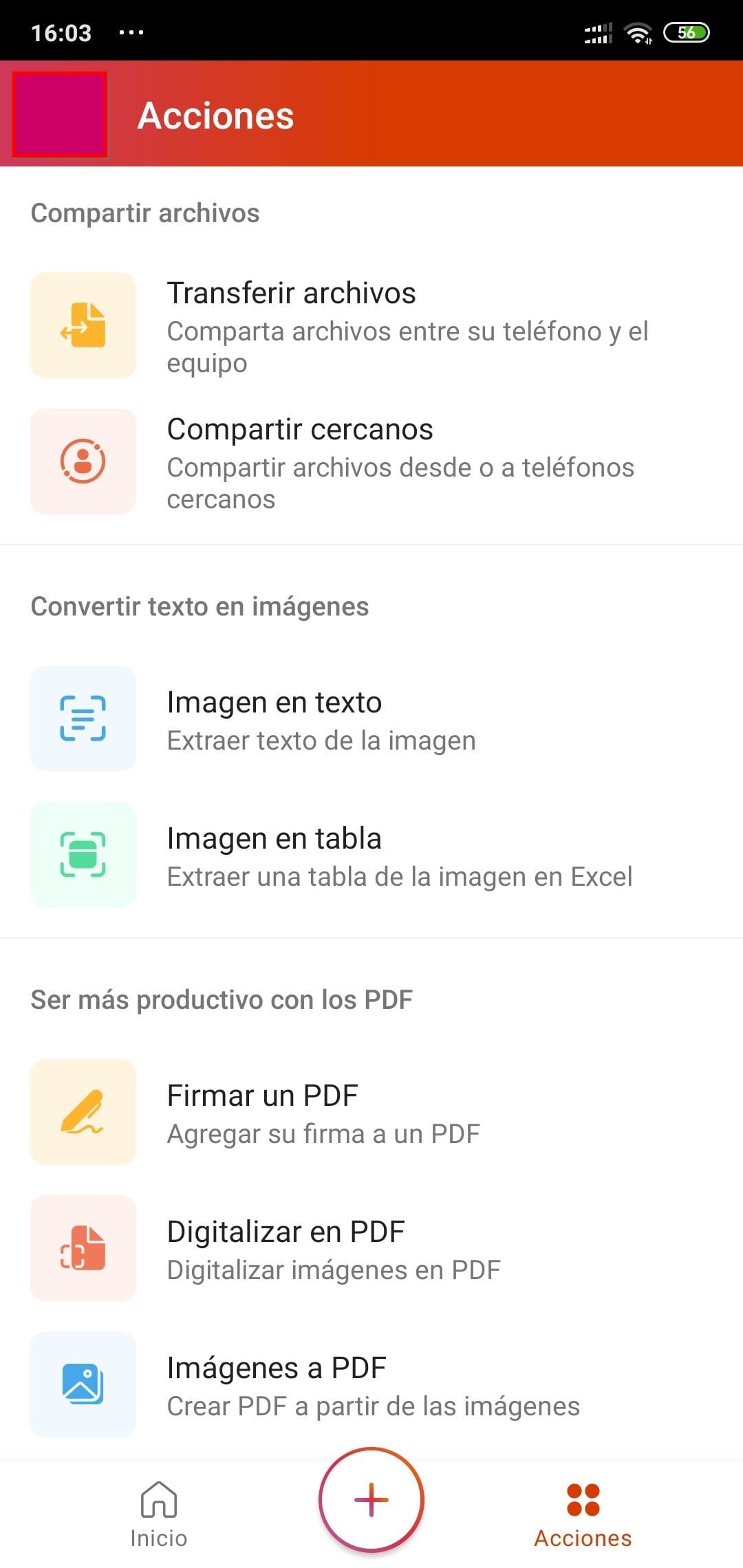Image resolution: width=743 pixels, height=1568 pixels.
Task: Open Imagen en texto
Action: pos(371,719)
